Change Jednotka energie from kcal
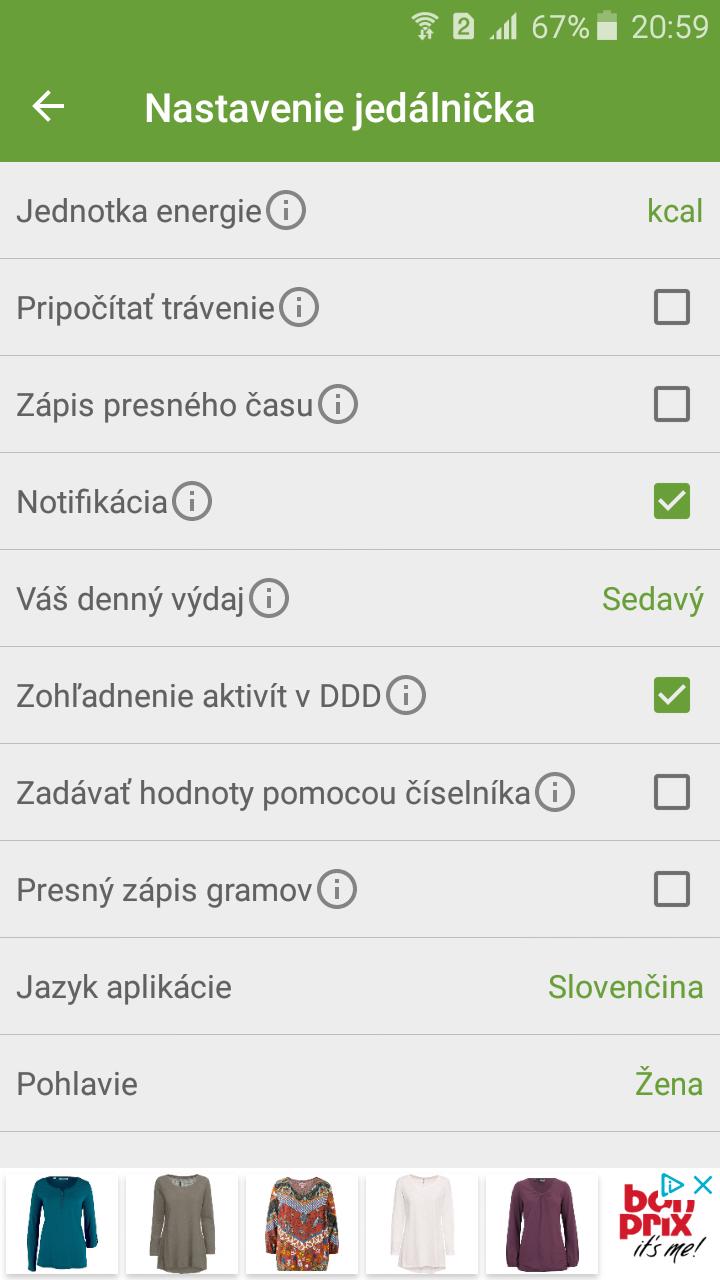The width and height of the screenshot is (720, 1280). click(x=674, y=211)
